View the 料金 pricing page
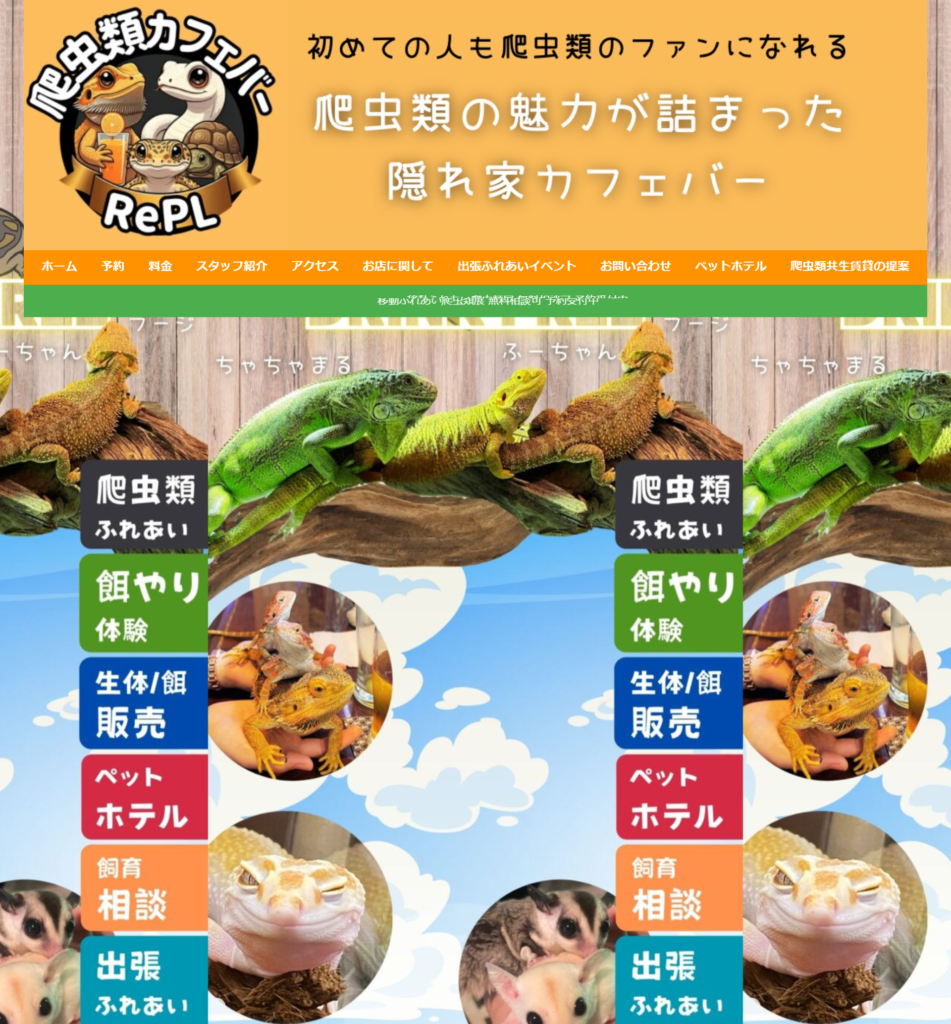Screen dimensions: 951x1024 point(160,266)
